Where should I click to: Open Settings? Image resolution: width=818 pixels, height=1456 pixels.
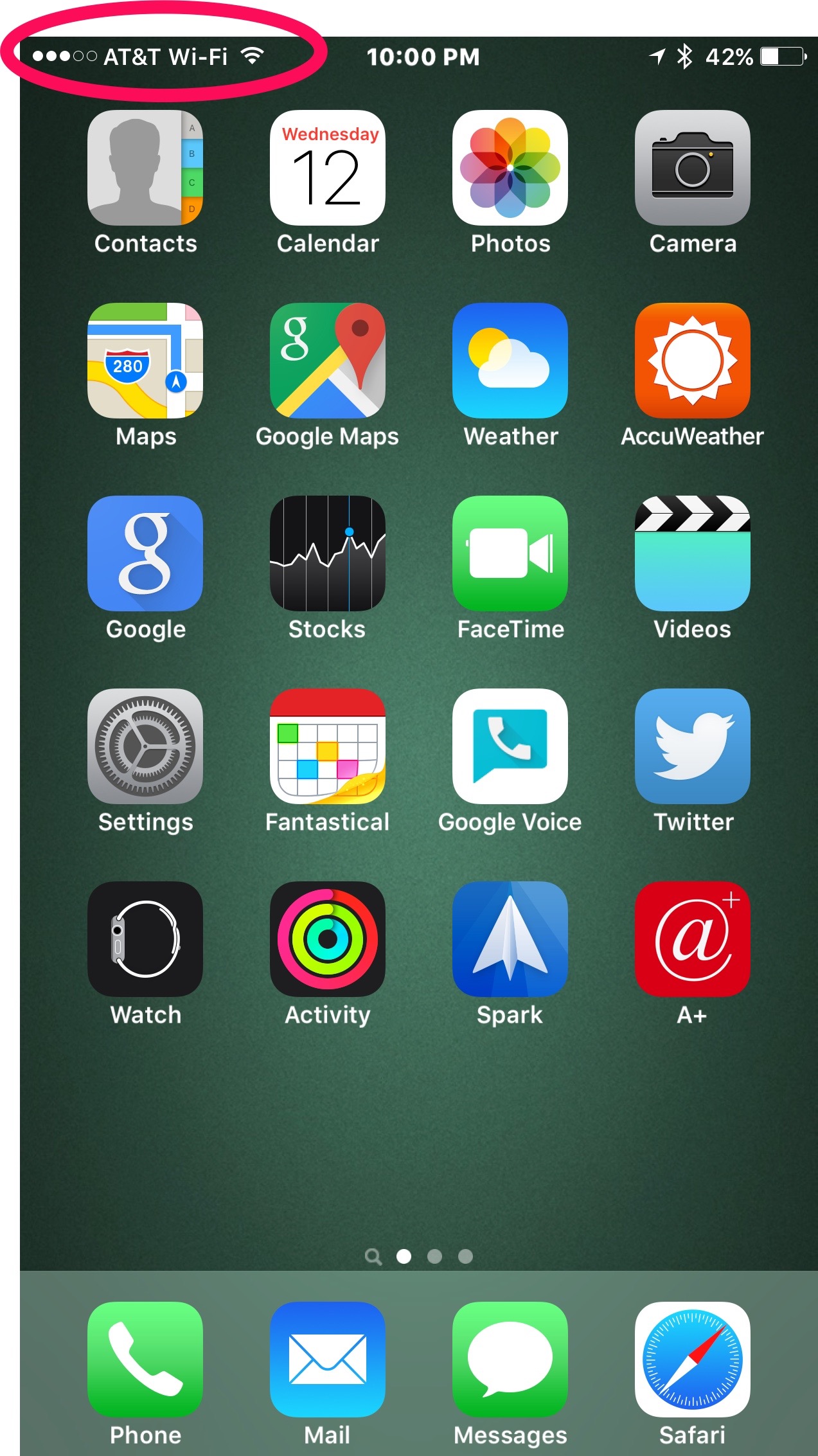tap(145, 746)
